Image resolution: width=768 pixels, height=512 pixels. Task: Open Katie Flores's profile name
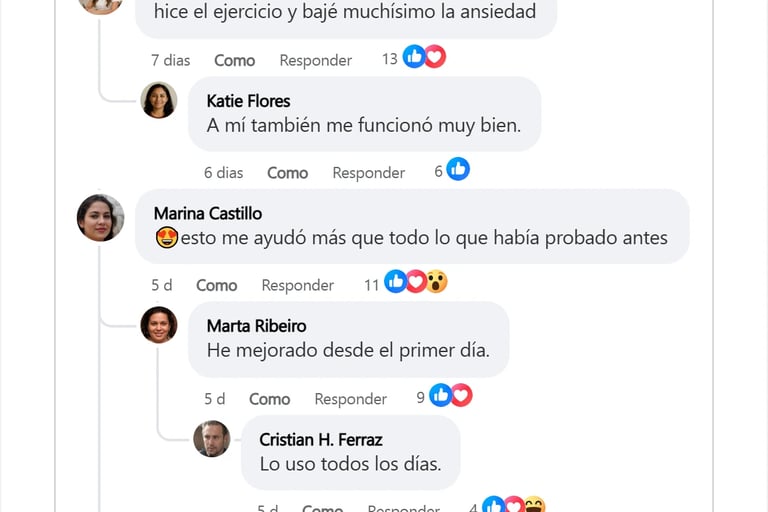(x=248, y=101)
